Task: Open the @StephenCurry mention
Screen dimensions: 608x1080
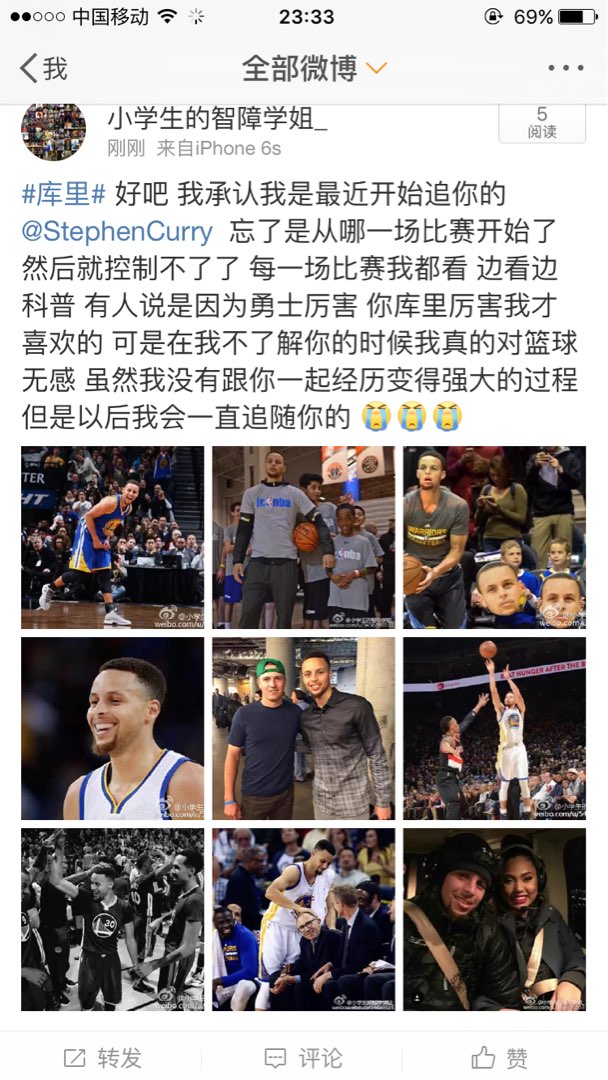Action: point(118,232)
